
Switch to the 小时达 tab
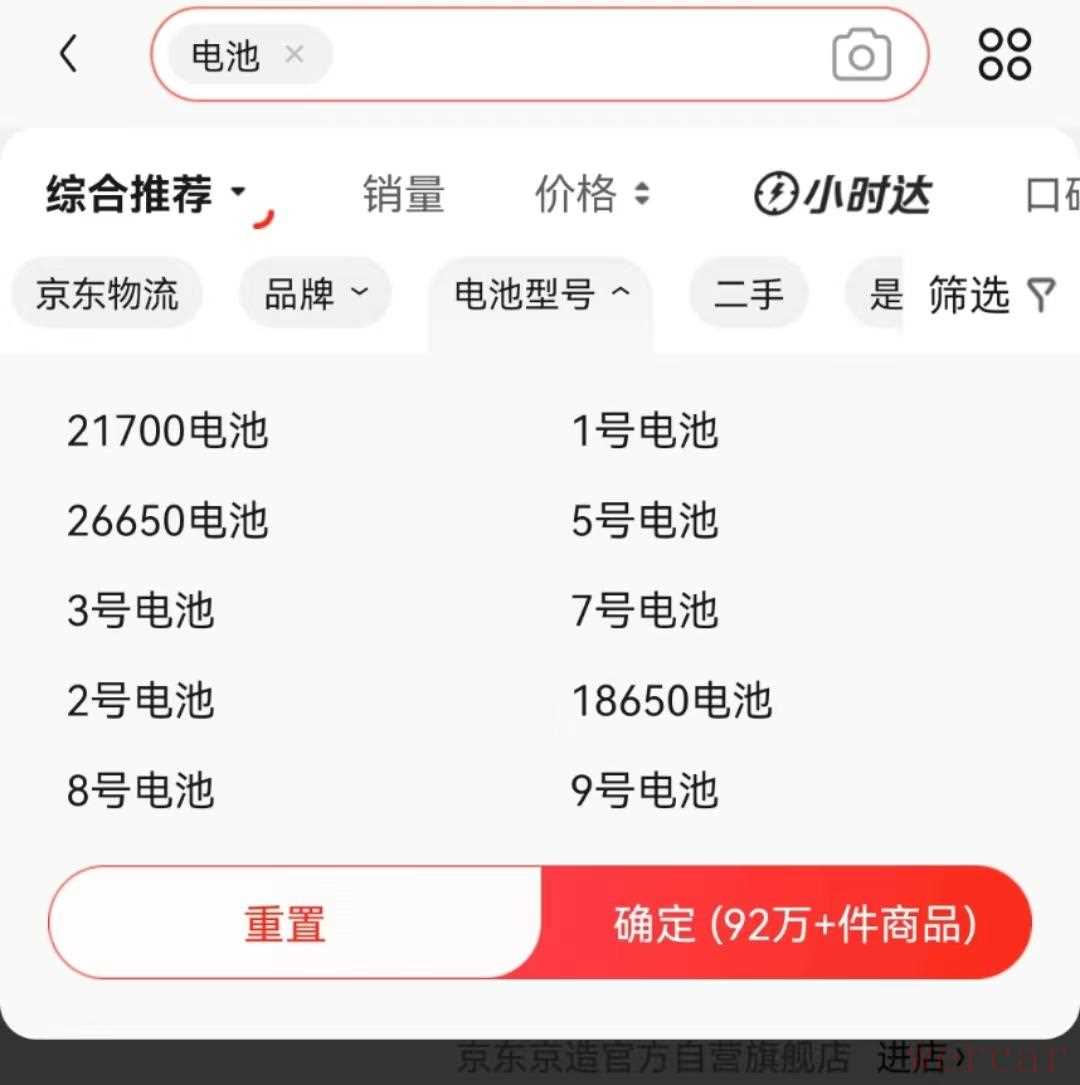pyautogui.click(x=843, y=193)
